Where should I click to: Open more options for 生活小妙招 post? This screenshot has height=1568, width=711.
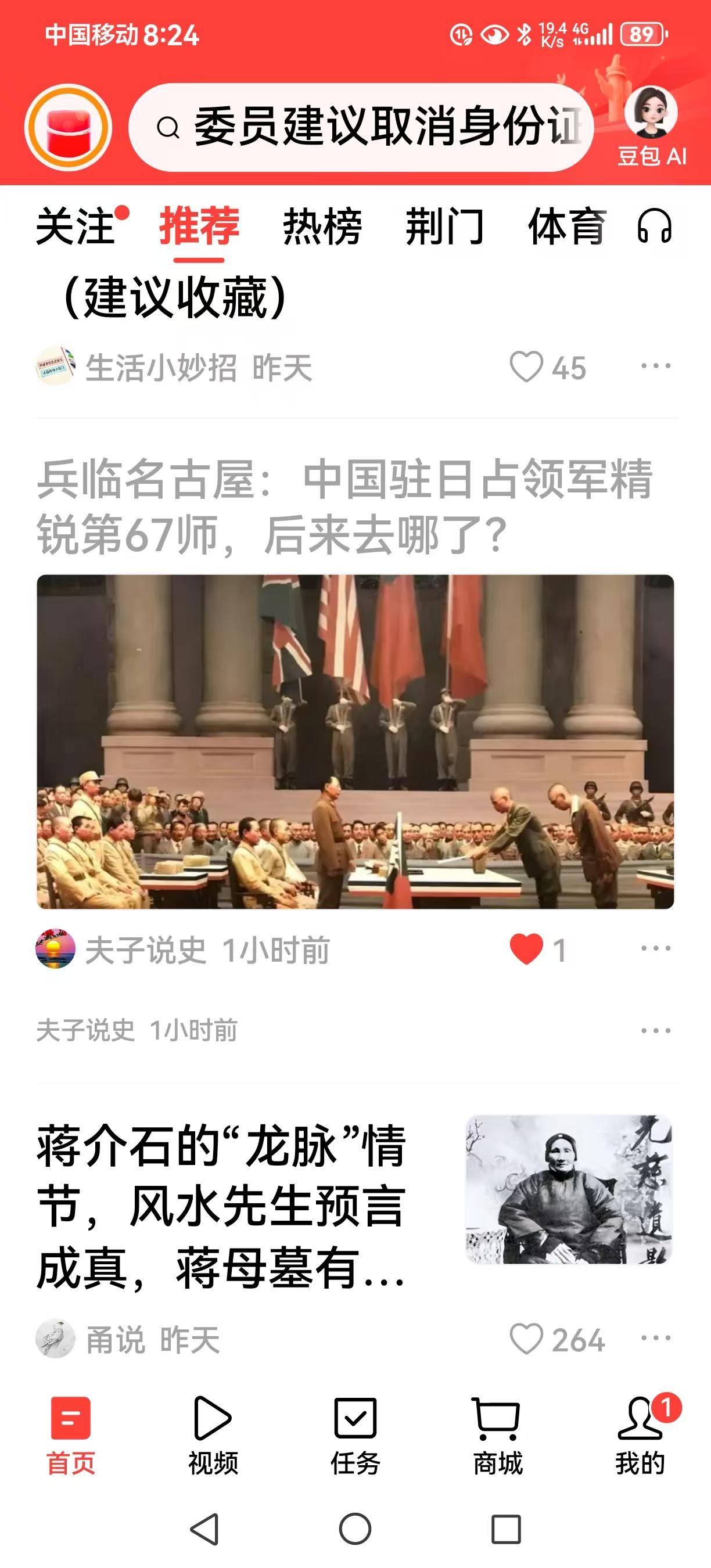pos(656,366)
